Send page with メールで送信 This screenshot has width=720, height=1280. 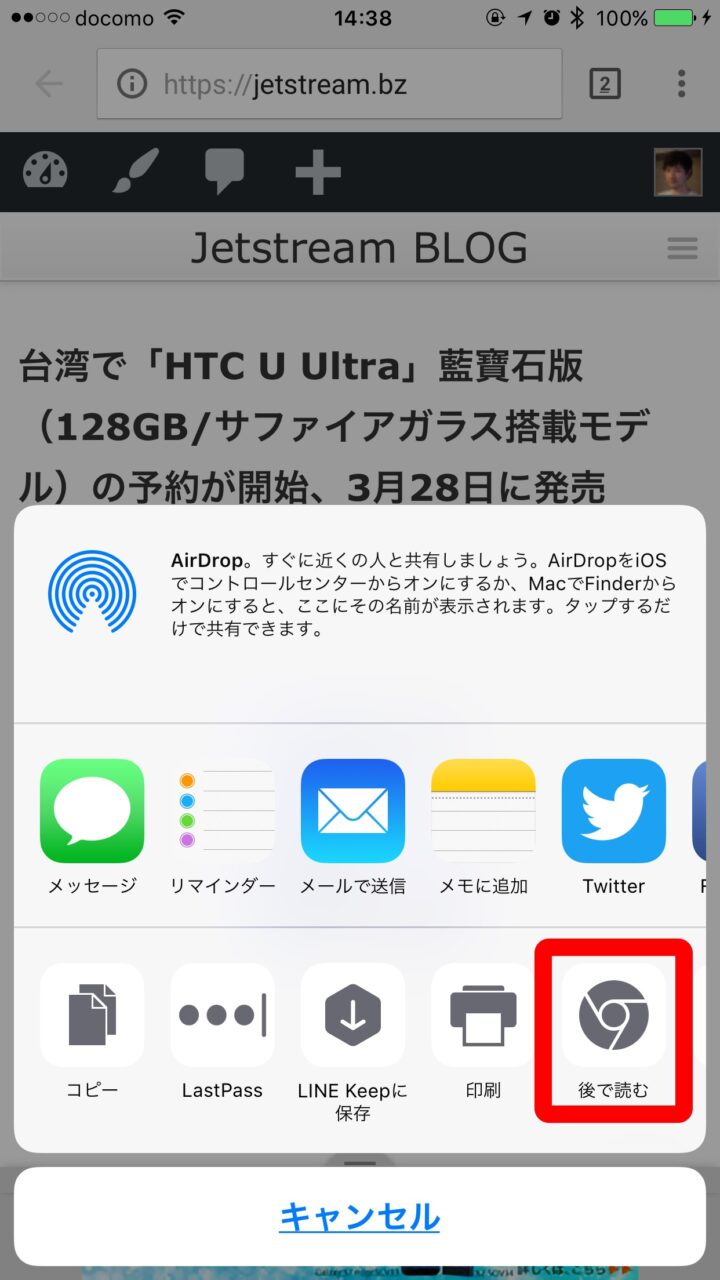point(353,811)
